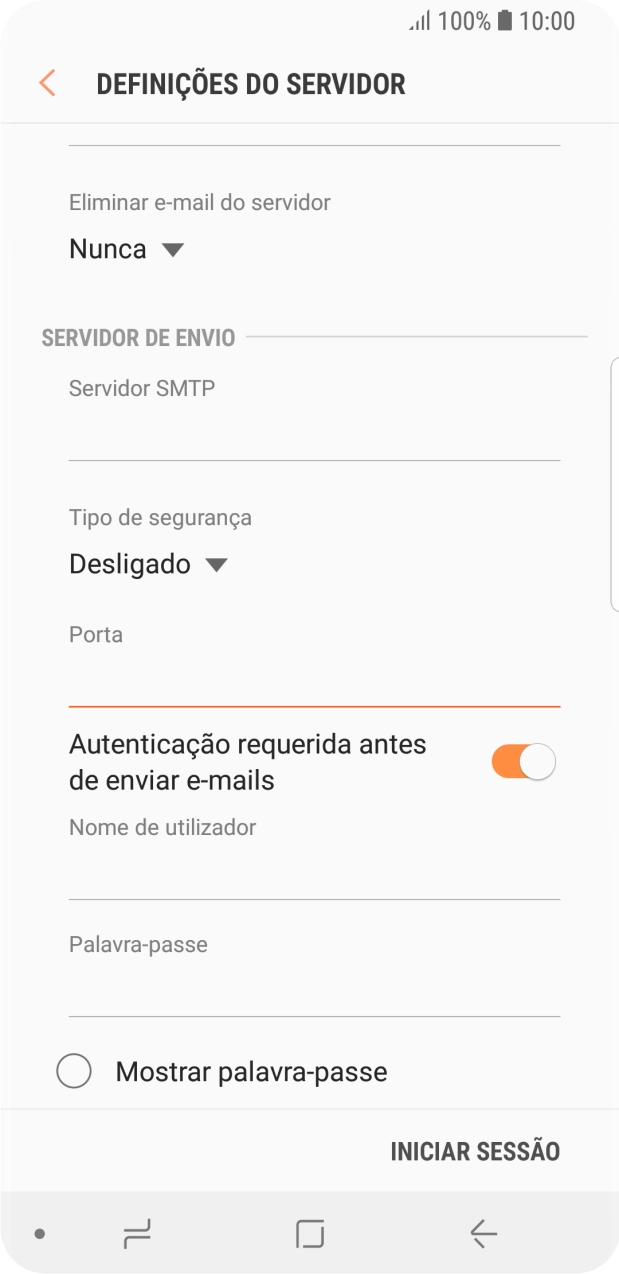Open recent apps from navigation bar
Screen dimensions: 619x1274
click(137, 1234)
